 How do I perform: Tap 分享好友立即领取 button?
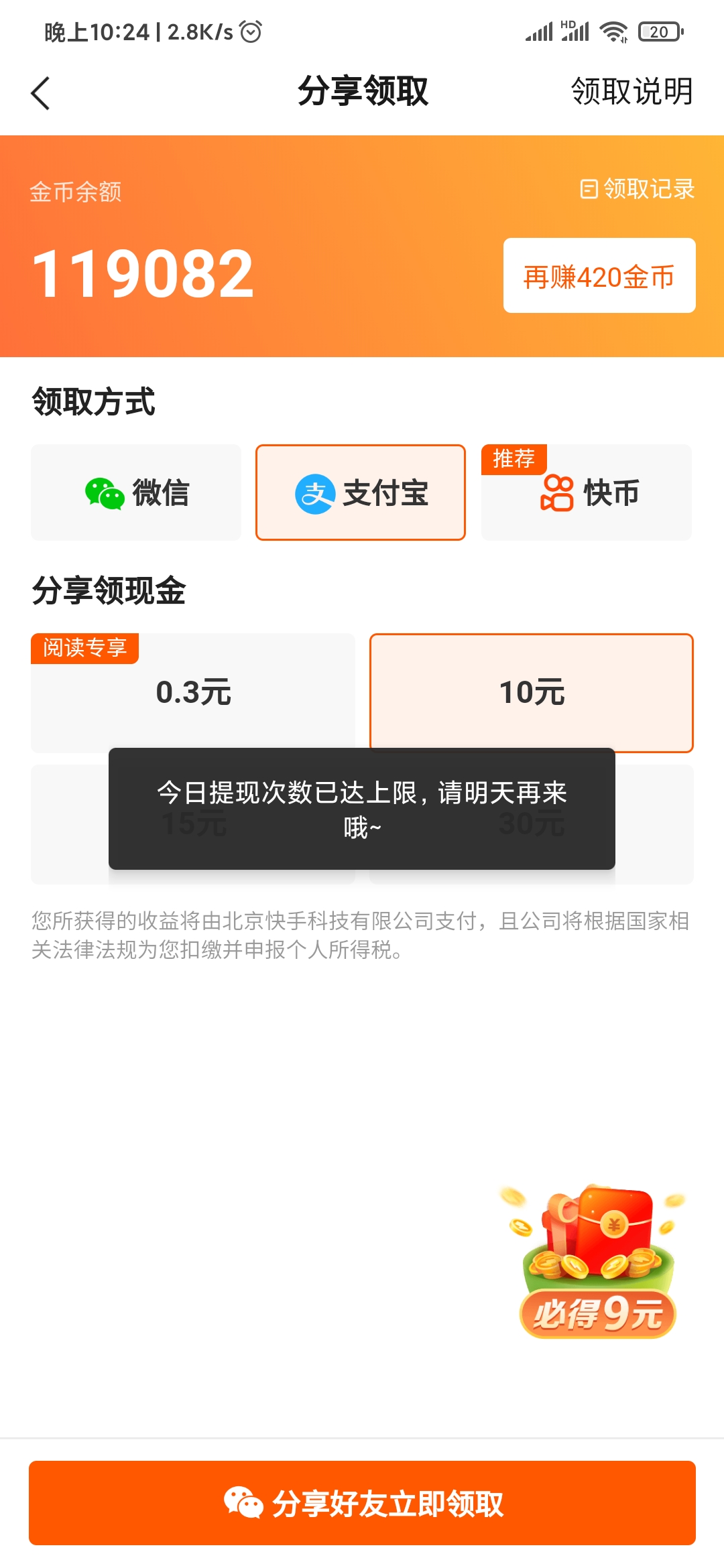click(362, 1503)
